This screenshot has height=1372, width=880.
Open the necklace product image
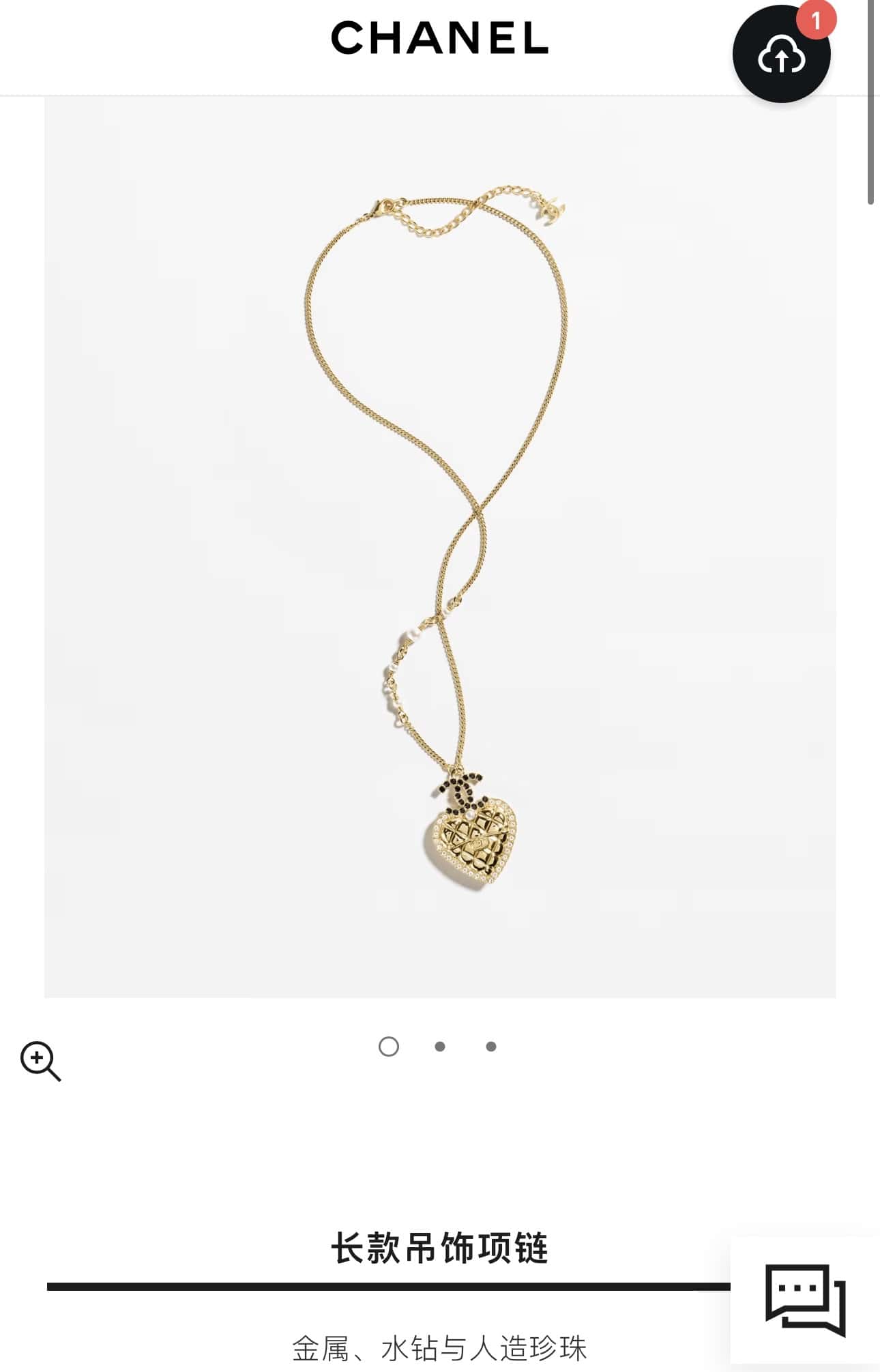tap(440, 546)
